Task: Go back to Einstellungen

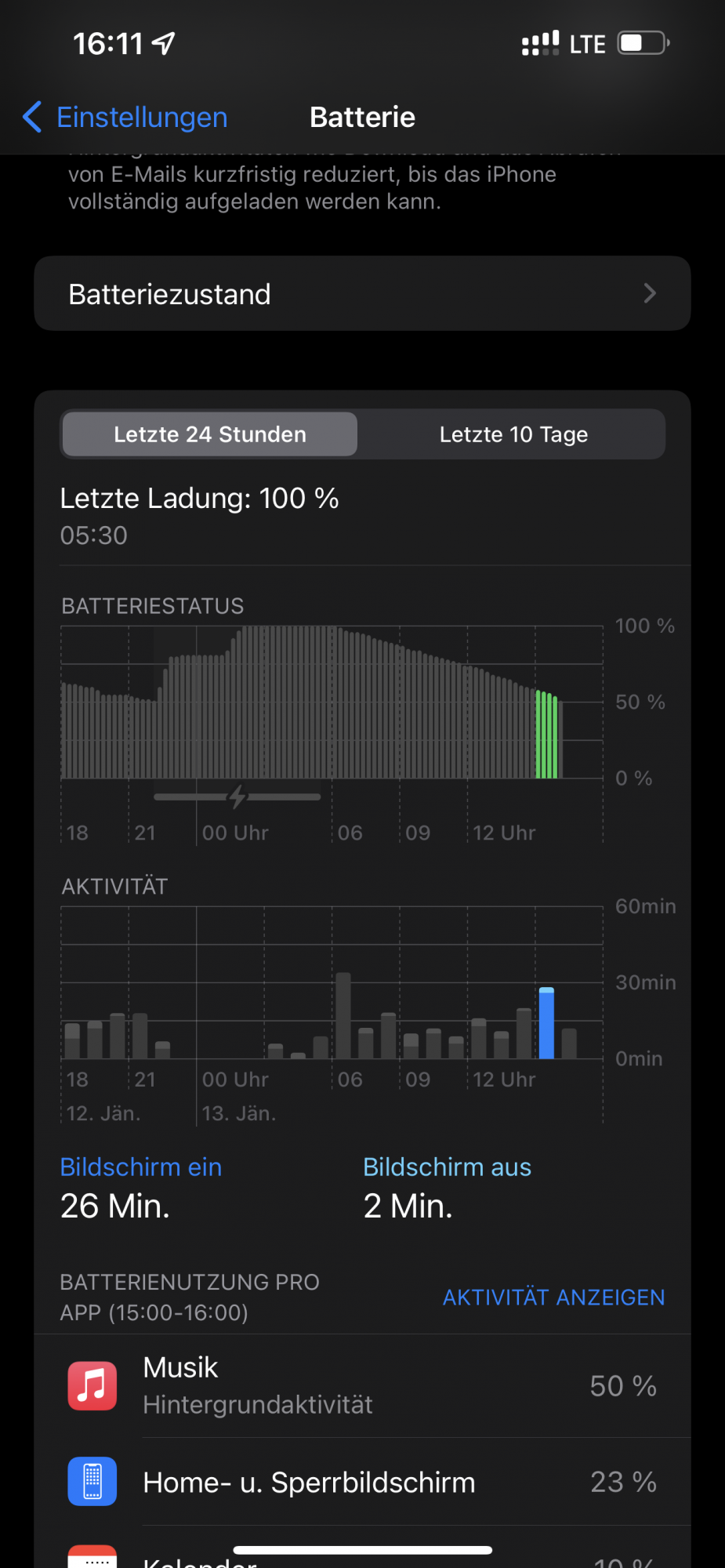Action: 125,118
